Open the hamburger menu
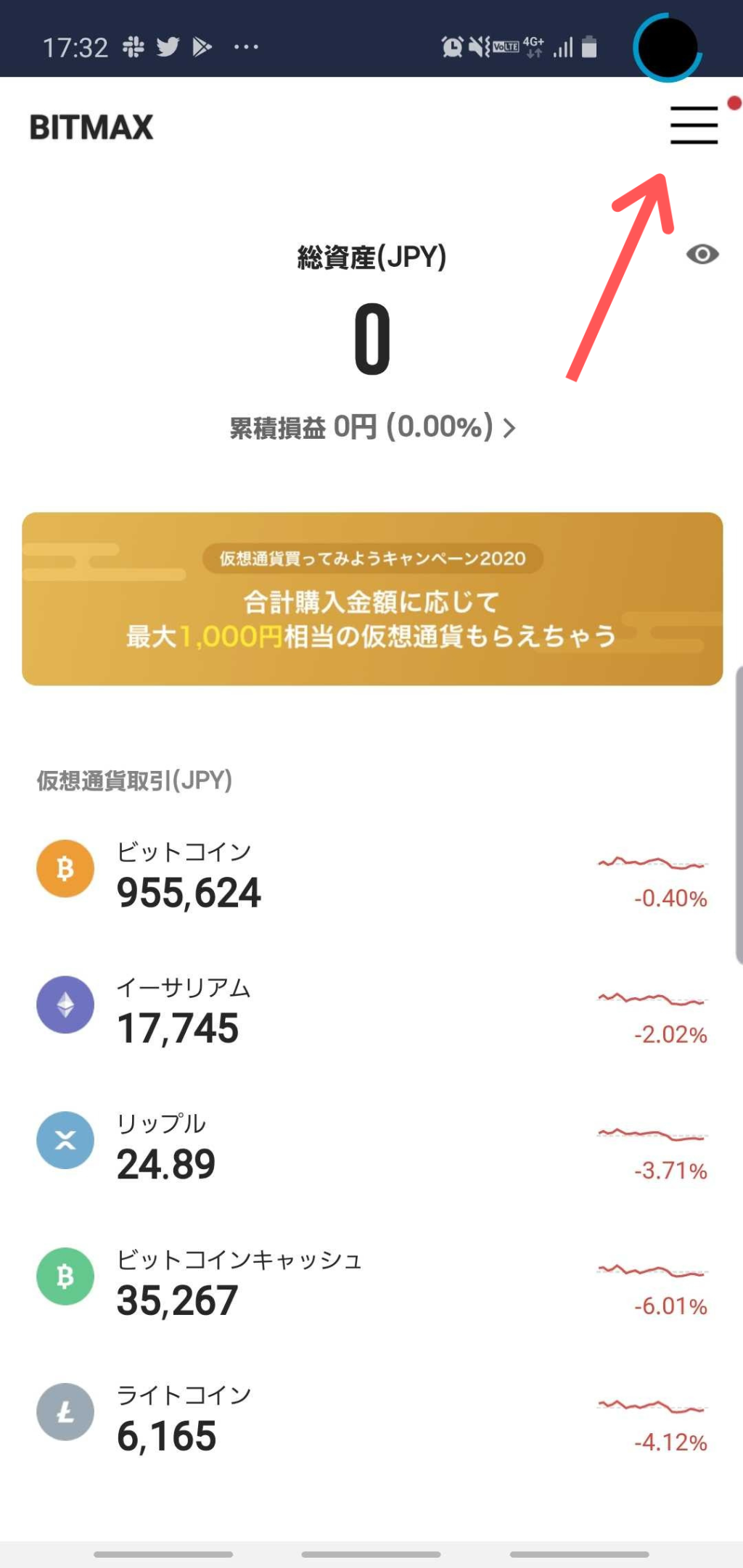743x1568 pixels. 694,125
